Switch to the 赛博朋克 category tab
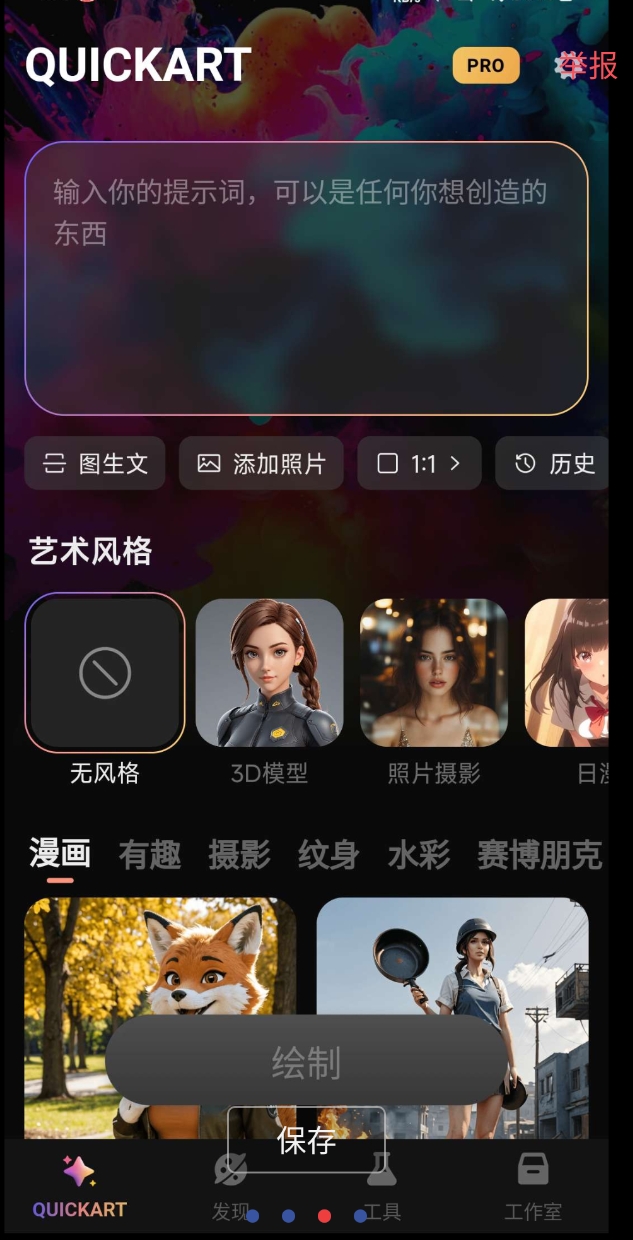This screenshot has height=1240, width=633. pos(539,854)
